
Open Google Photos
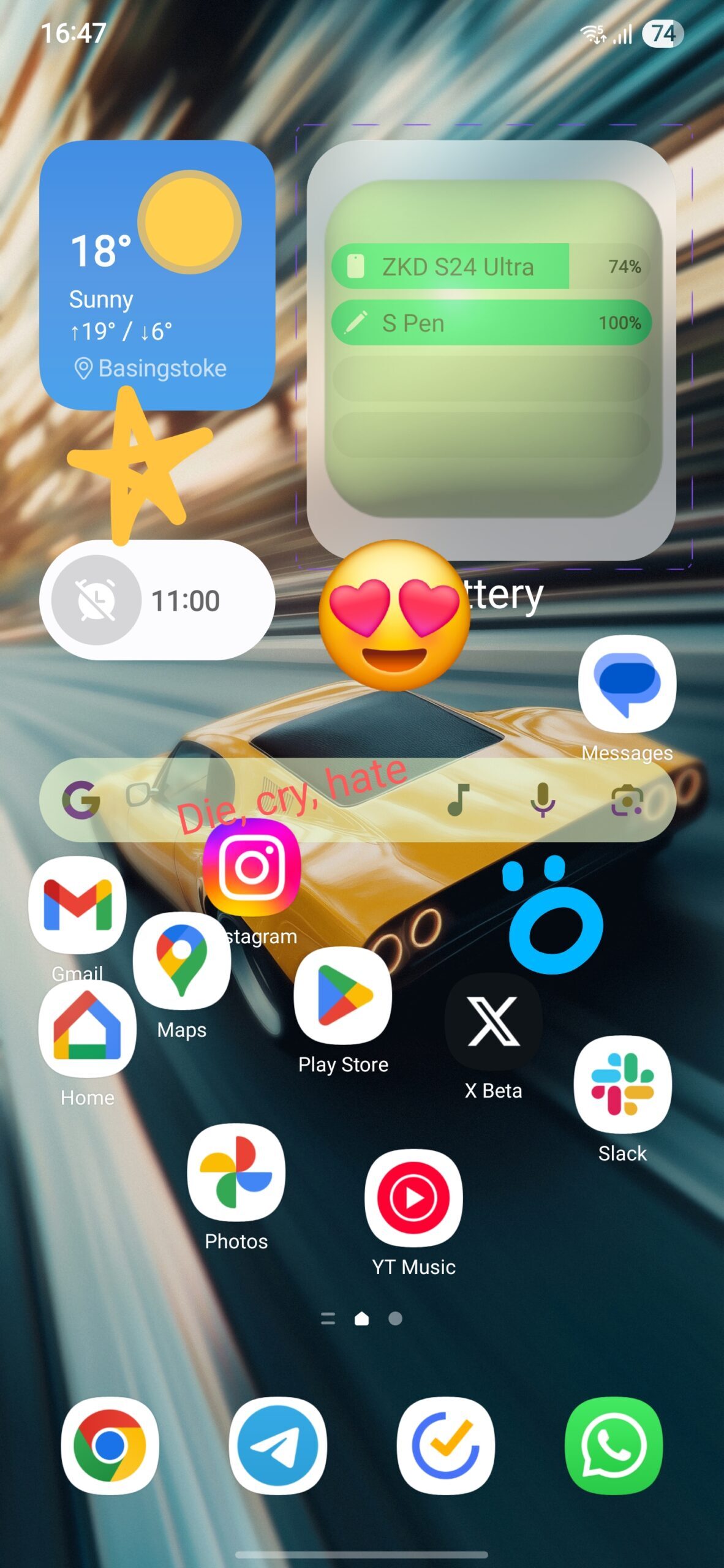[236, 1172]
